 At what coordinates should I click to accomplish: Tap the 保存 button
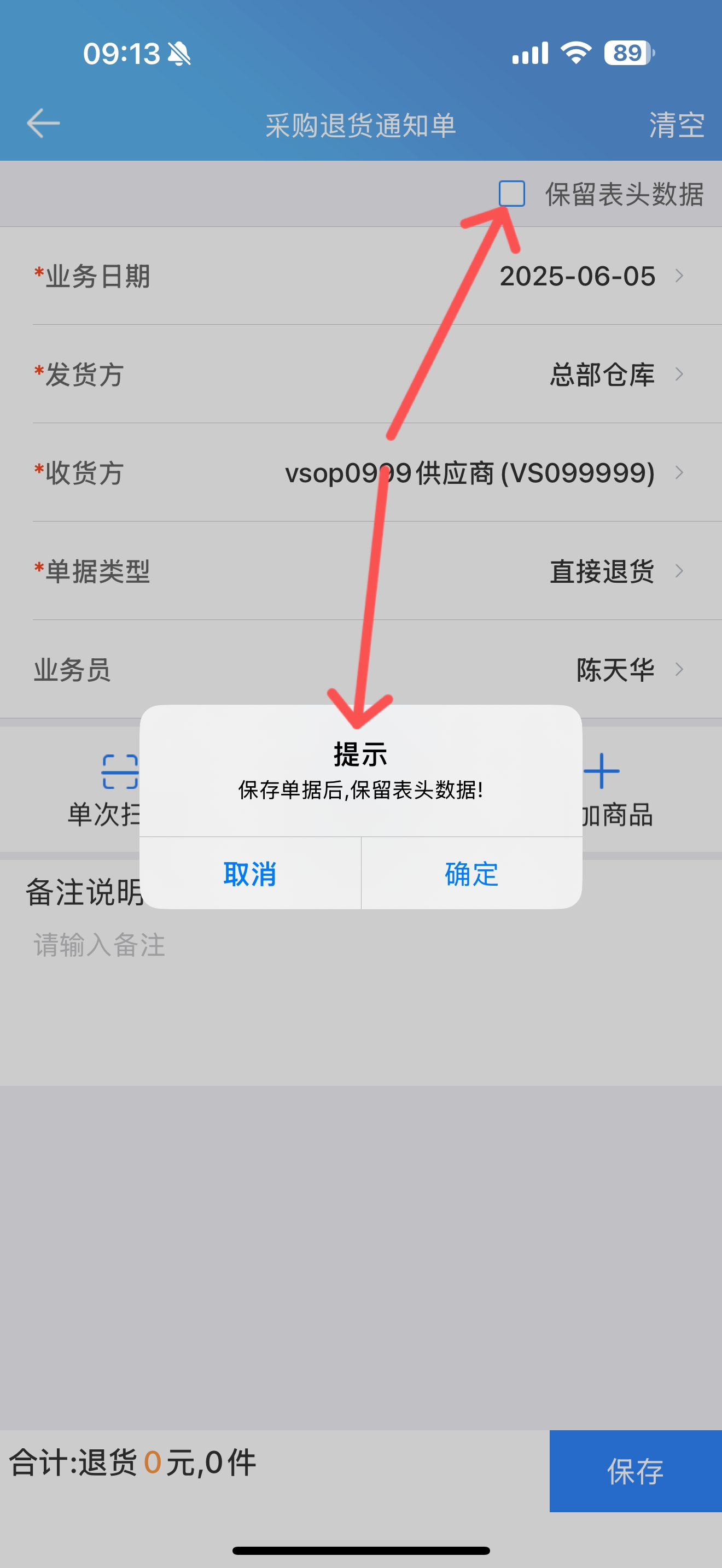tap(636, 1471)
